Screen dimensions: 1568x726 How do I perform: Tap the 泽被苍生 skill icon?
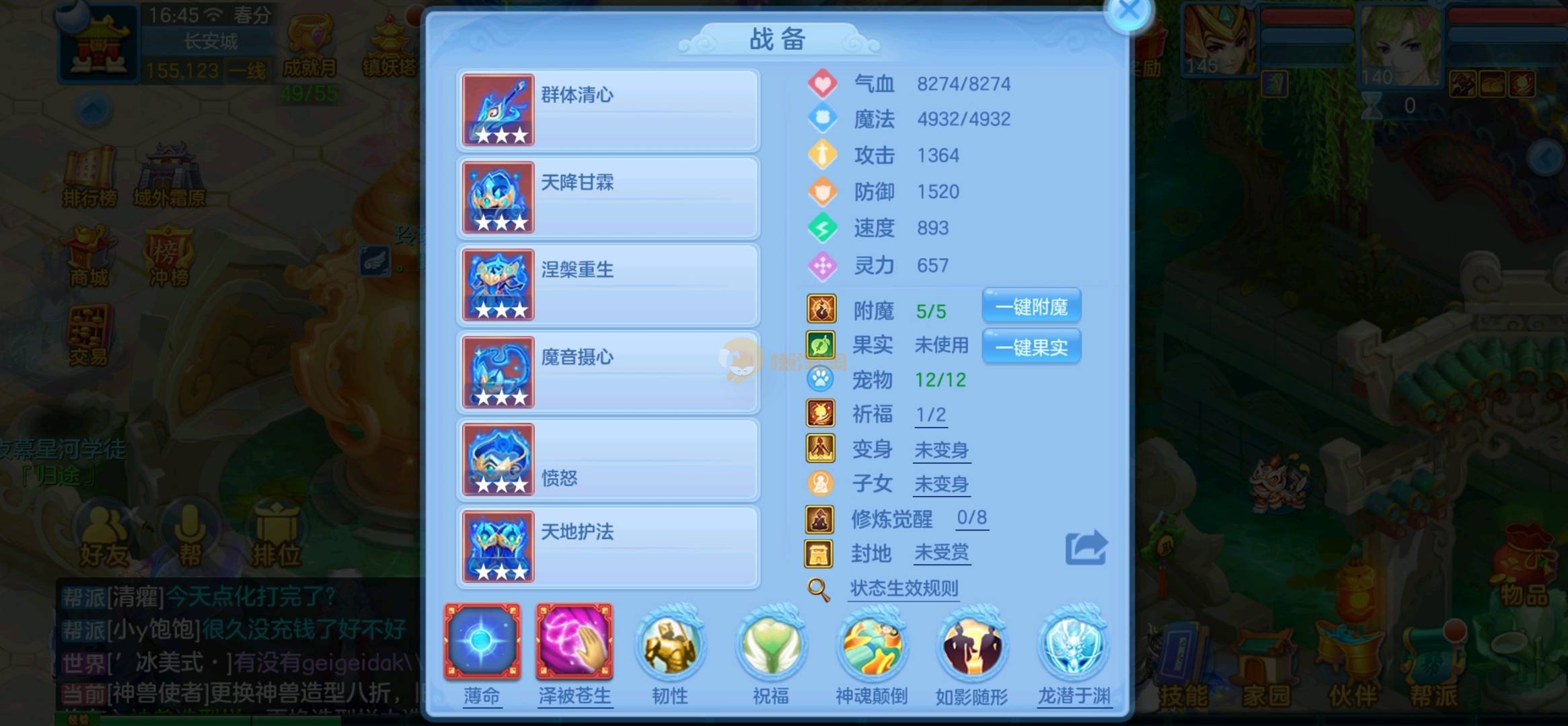tap(574, 642)
